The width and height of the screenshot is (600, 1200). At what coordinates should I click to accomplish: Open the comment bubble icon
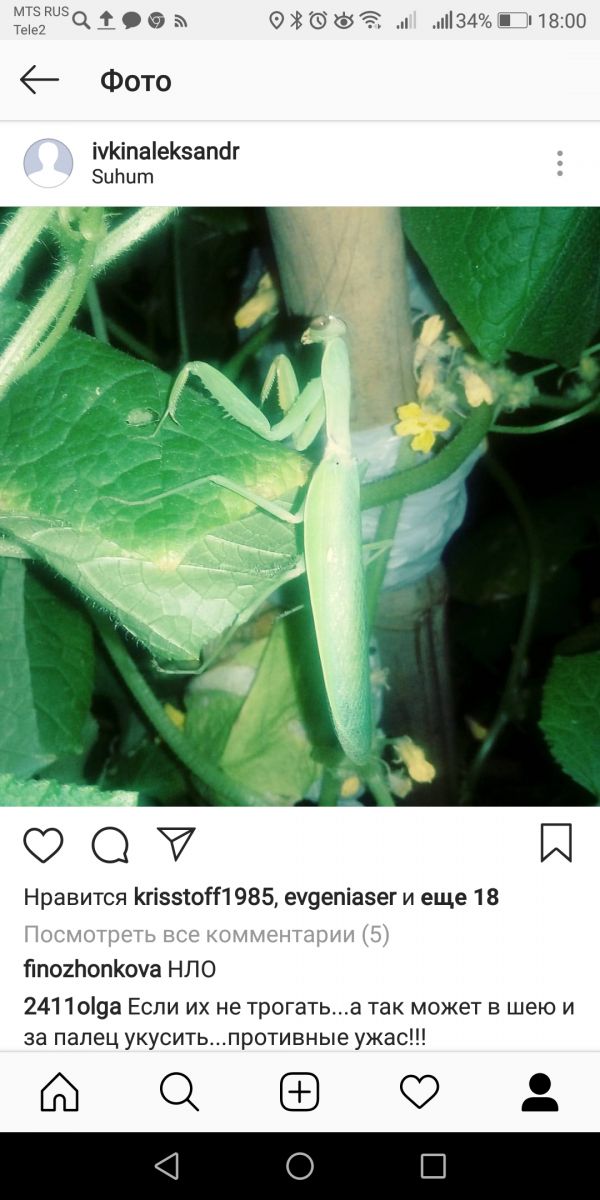(110, 845)
